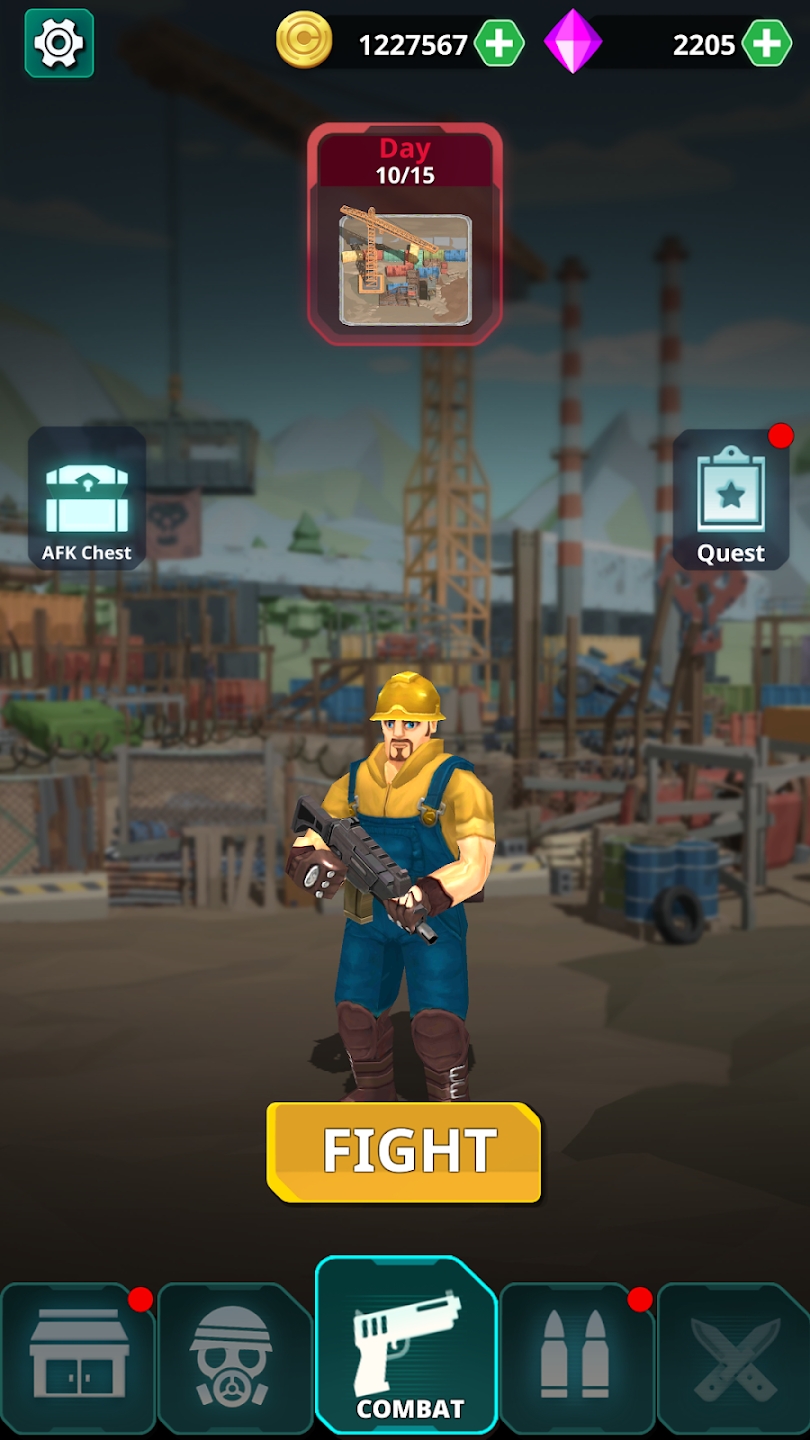
Task: Add more gold coins
Action: click(498, 44)
